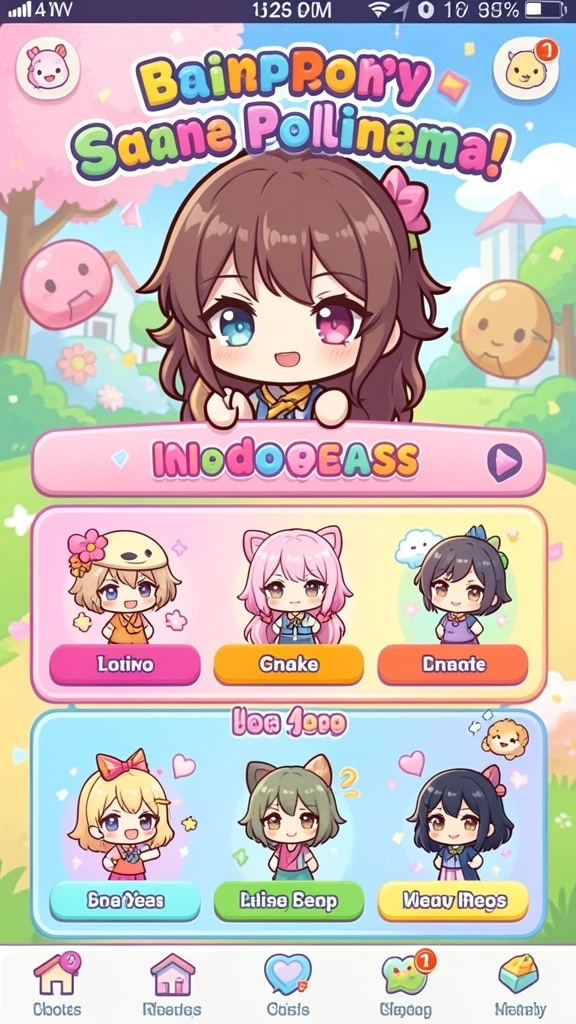
Task: Open the yellow pet icon with notification badge
Action: pyautogui.click(x=526, y=67)
